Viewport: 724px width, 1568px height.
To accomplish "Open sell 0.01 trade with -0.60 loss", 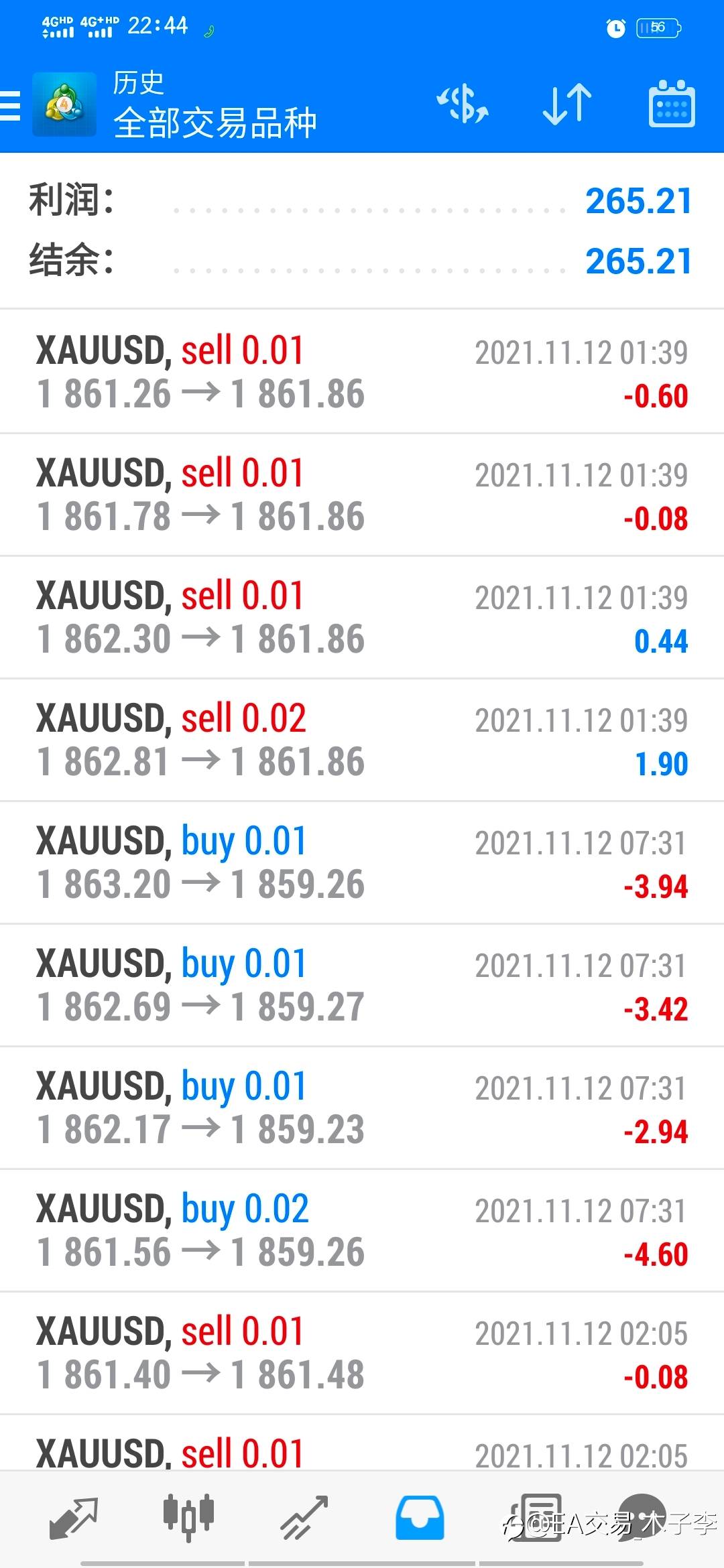I will (x=362, y=372).
